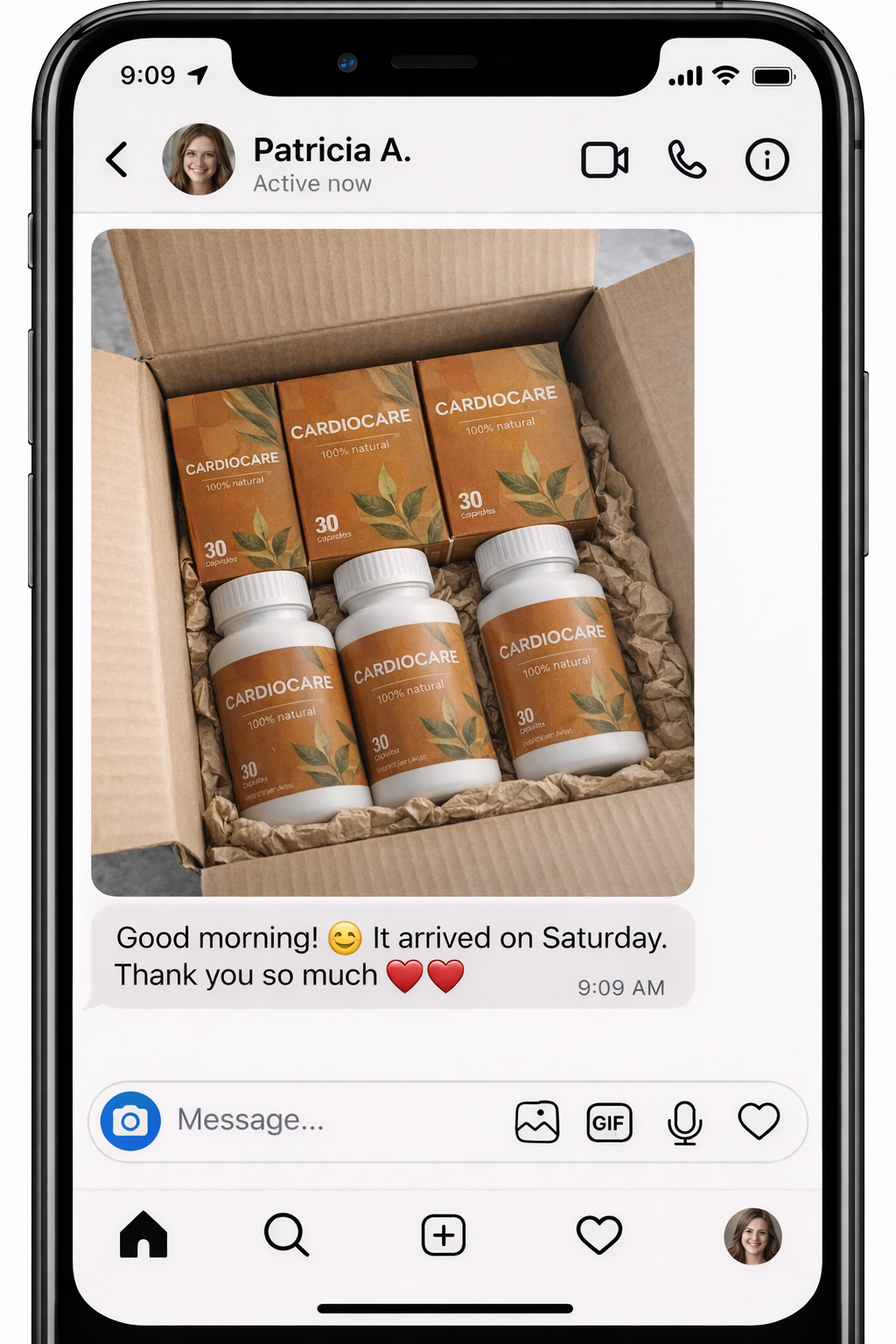Send a heart reaction
This screenshot has height=1344, width=896.
[x=759, y=1122]
